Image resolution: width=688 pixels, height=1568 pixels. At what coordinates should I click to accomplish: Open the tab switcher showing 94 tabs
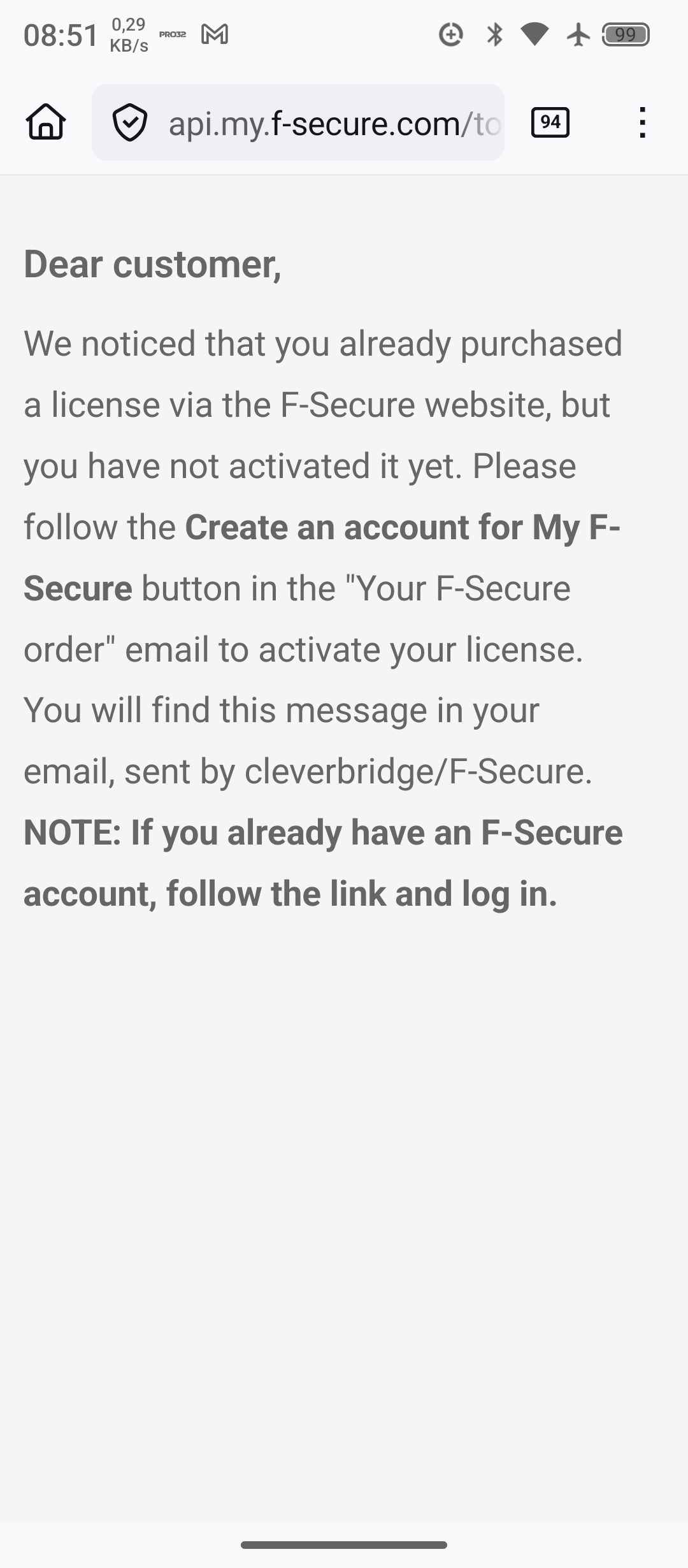coord(550,123)
